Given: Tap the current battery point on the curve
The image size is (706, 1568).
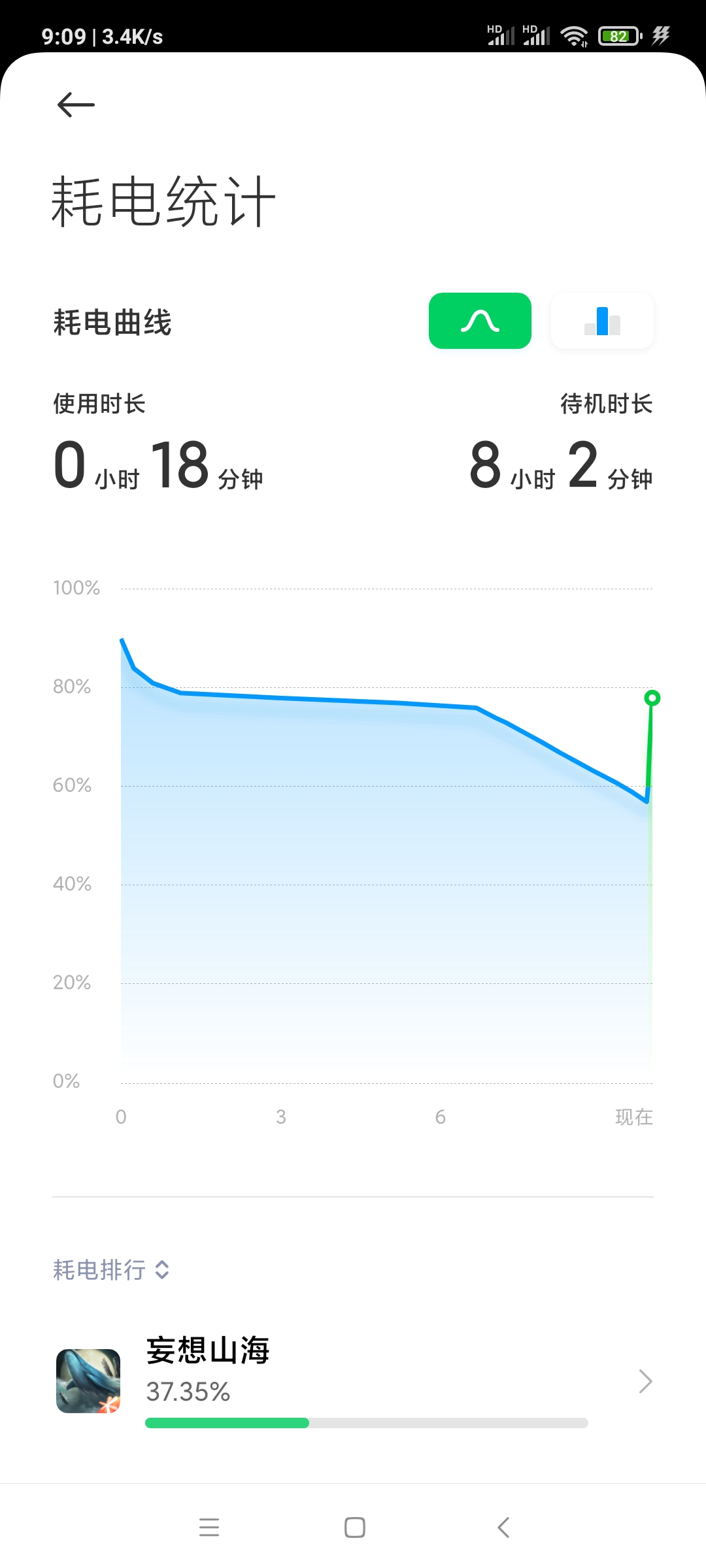Looking at the screenshot, I should 652,698.
